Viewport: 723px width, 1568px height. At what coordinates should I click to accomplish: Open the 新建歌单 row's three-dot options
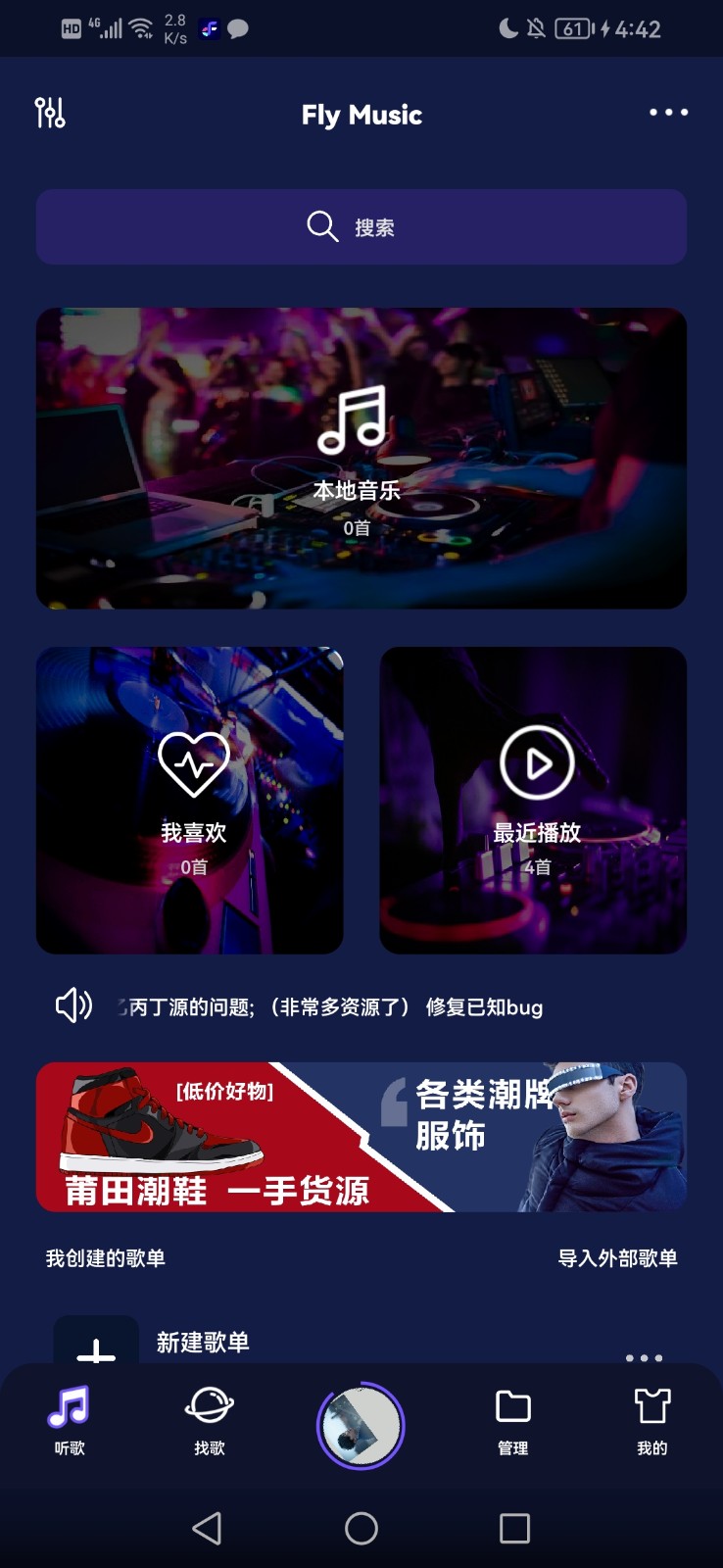[x=644, y=1358]
